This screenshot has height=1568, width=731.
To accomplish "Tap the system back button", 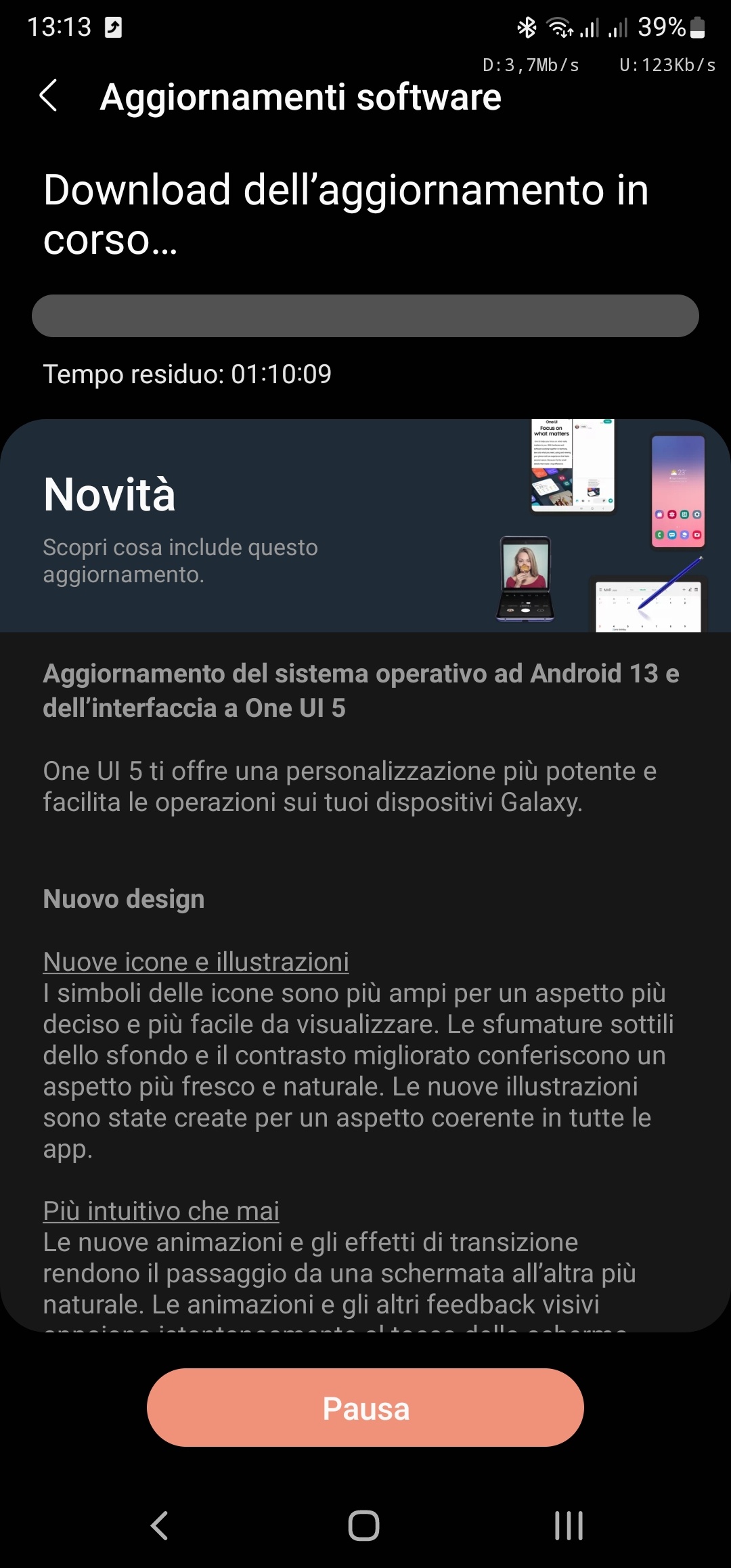I will [160, 1526].
